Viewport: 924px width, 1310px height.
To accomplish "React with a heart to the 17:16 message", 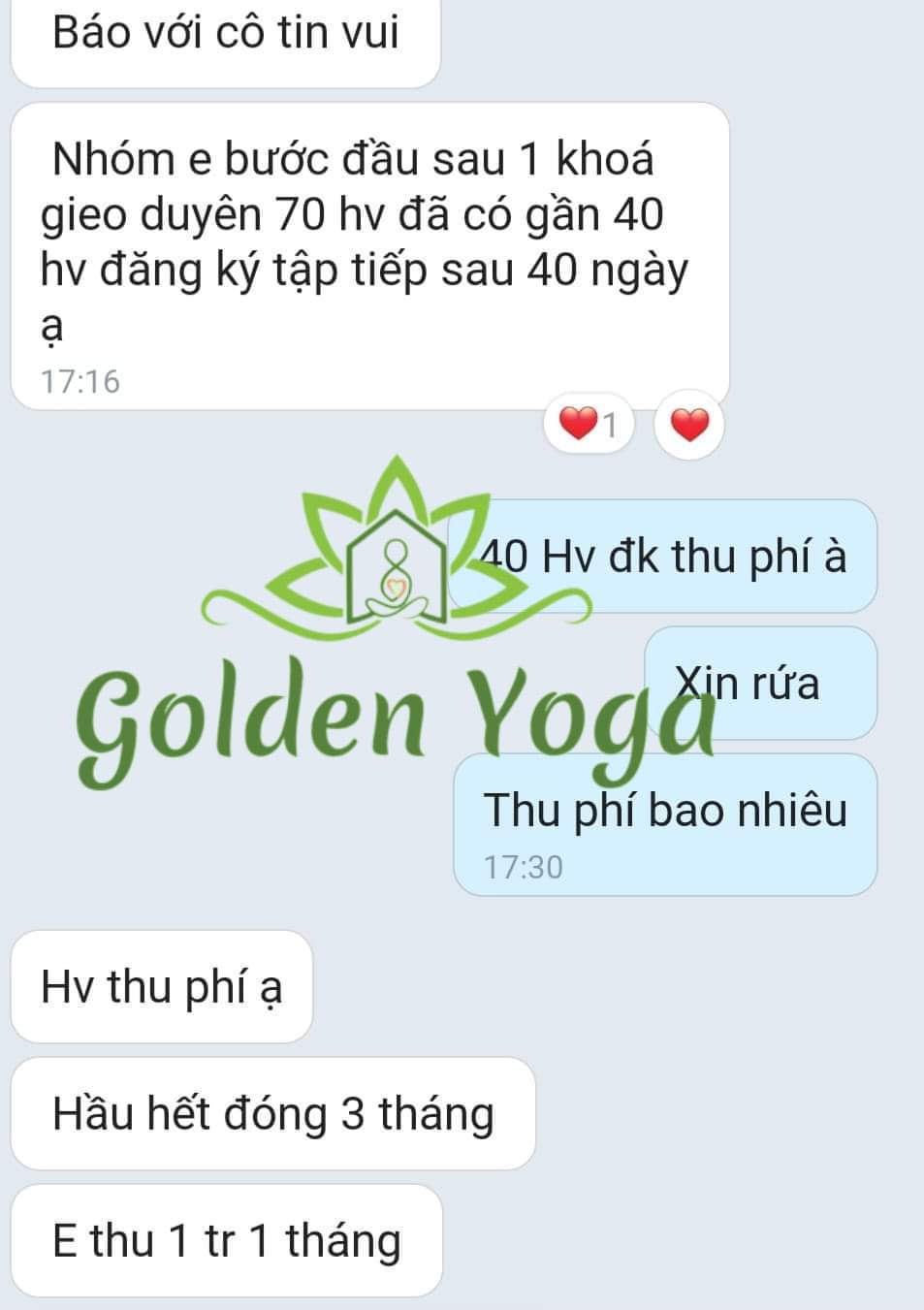I will pos(689,425).
